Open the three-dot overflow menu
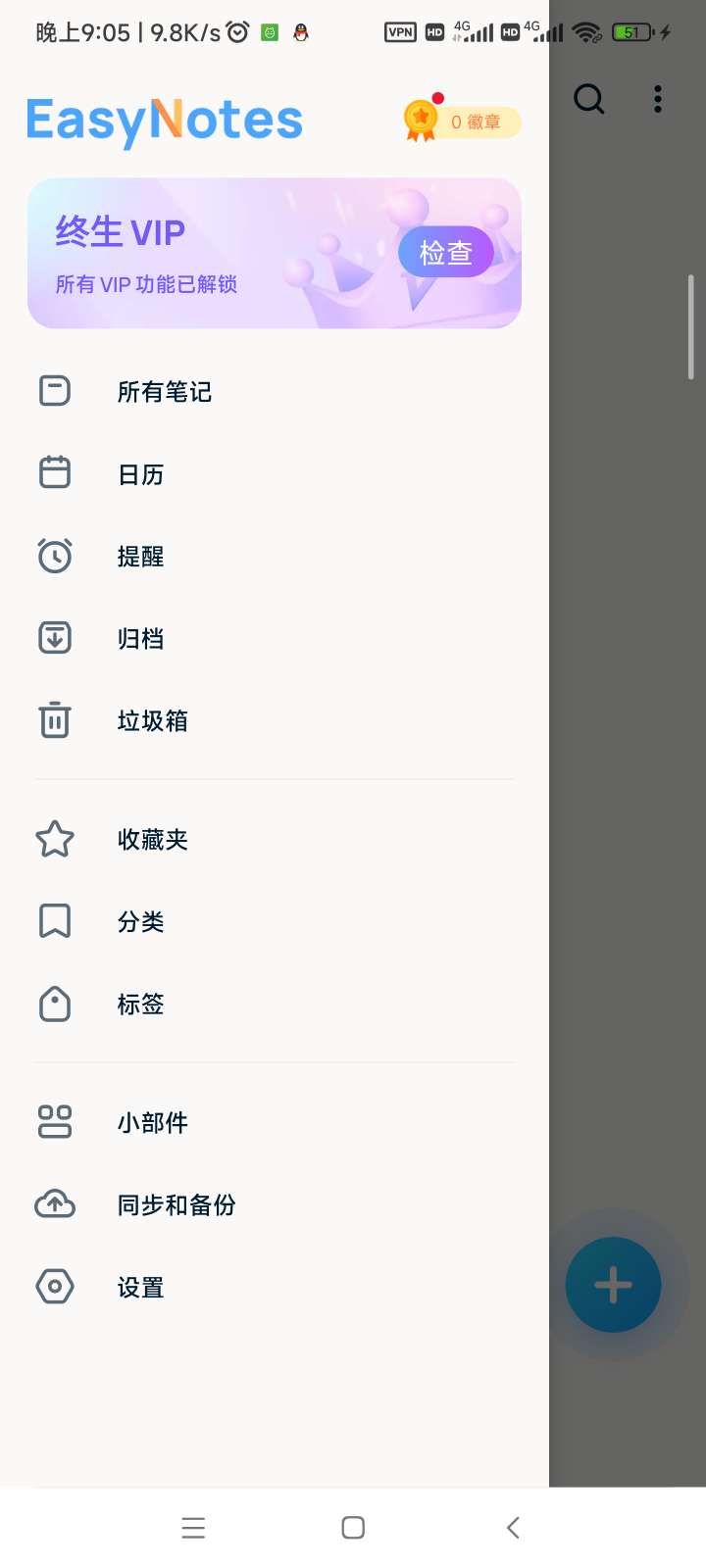Screen dimensions: 706x1568 coord(658,99)
